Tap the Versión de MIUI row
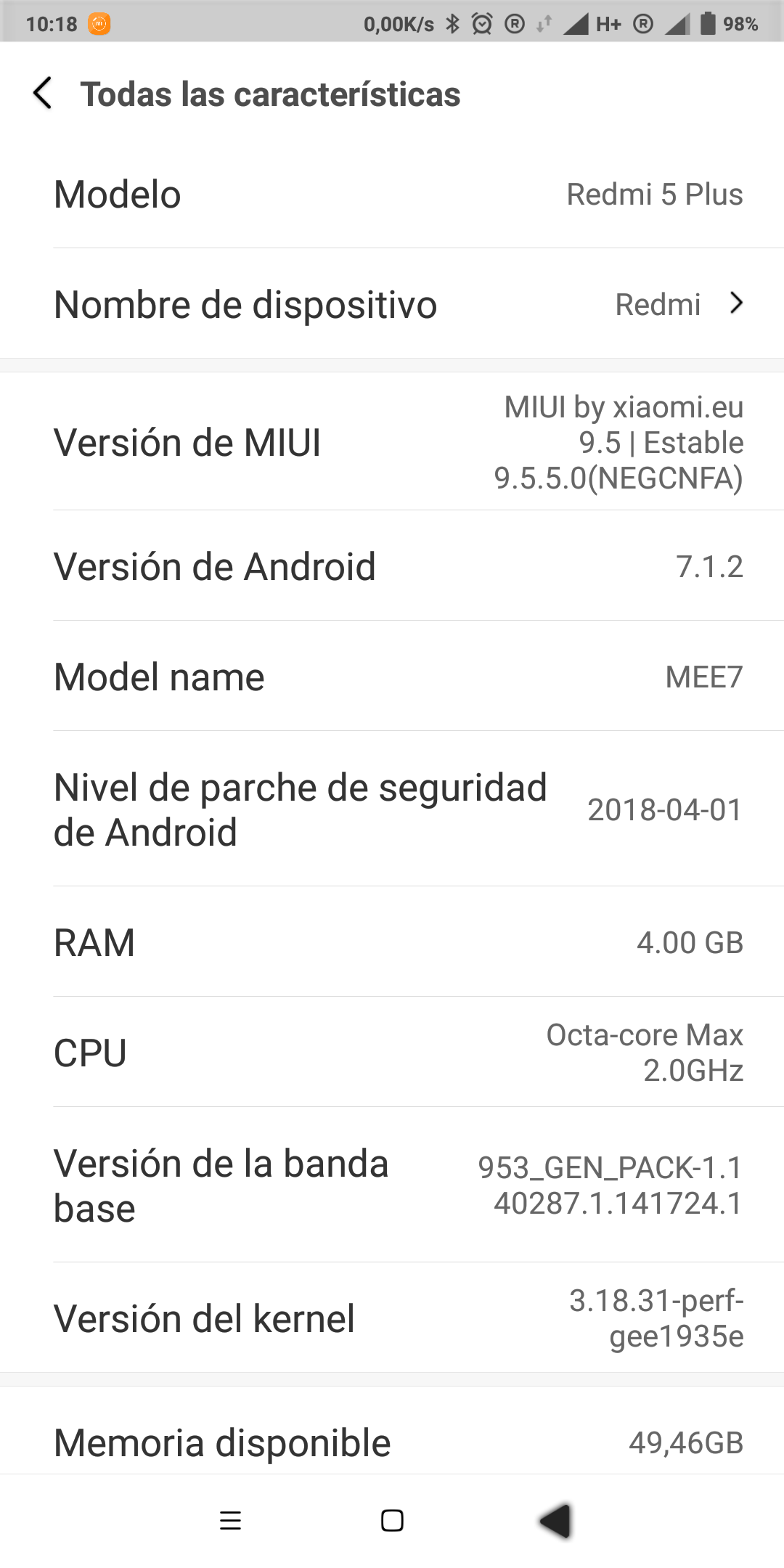This screenshot has height=1568, width=784. 392,441
